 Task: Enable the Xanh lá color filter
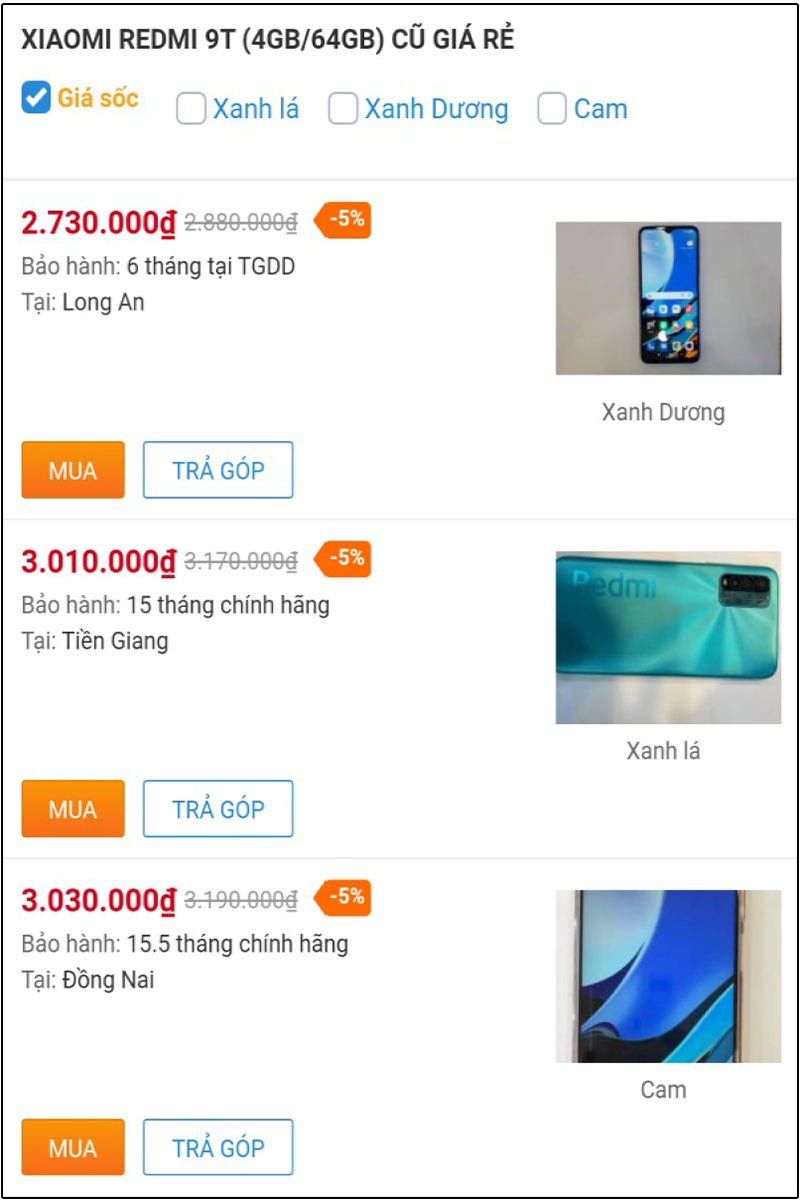pos(189,108)
